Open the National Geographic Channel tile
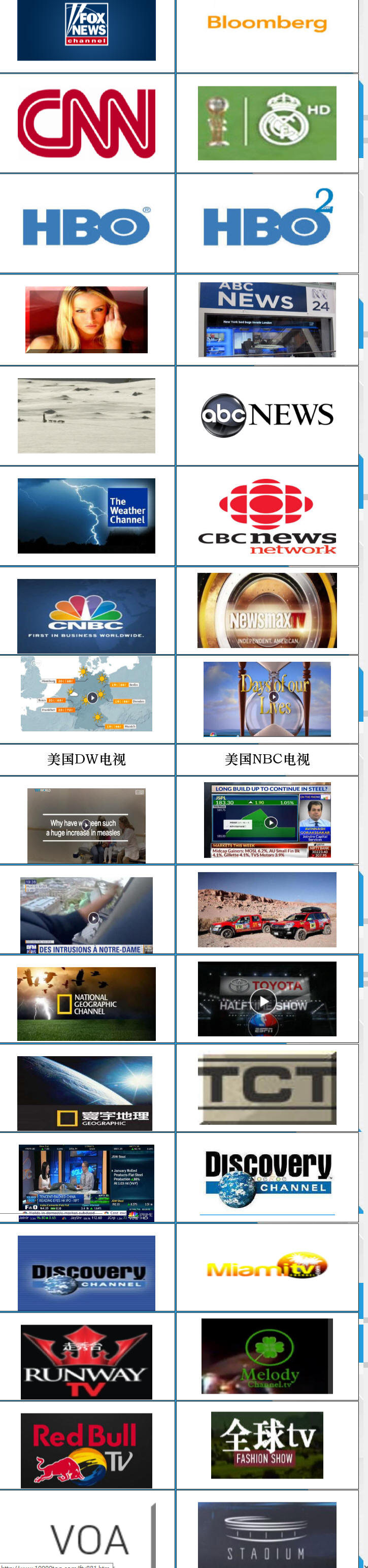 86,1004
